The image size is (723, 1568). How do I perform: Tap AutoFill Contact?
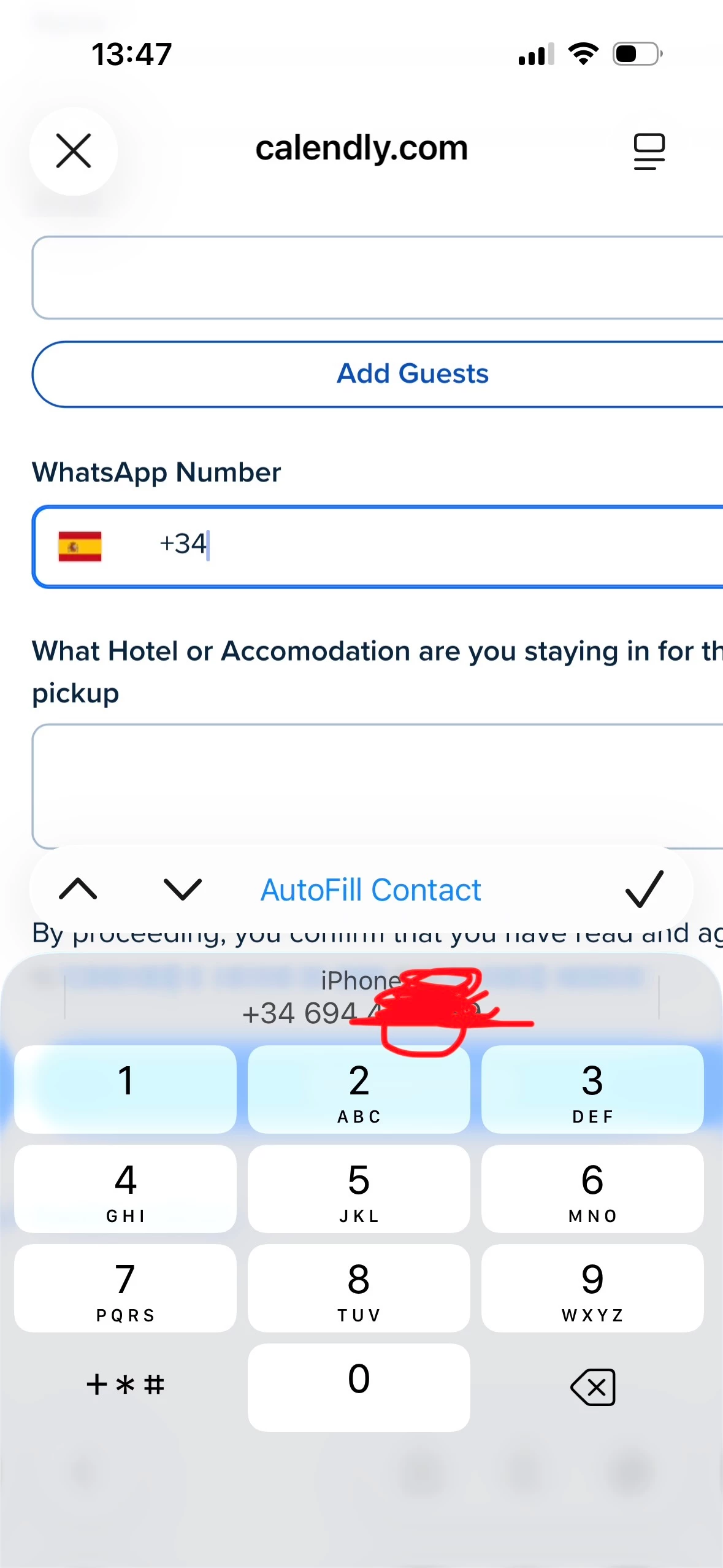point(370,890)
